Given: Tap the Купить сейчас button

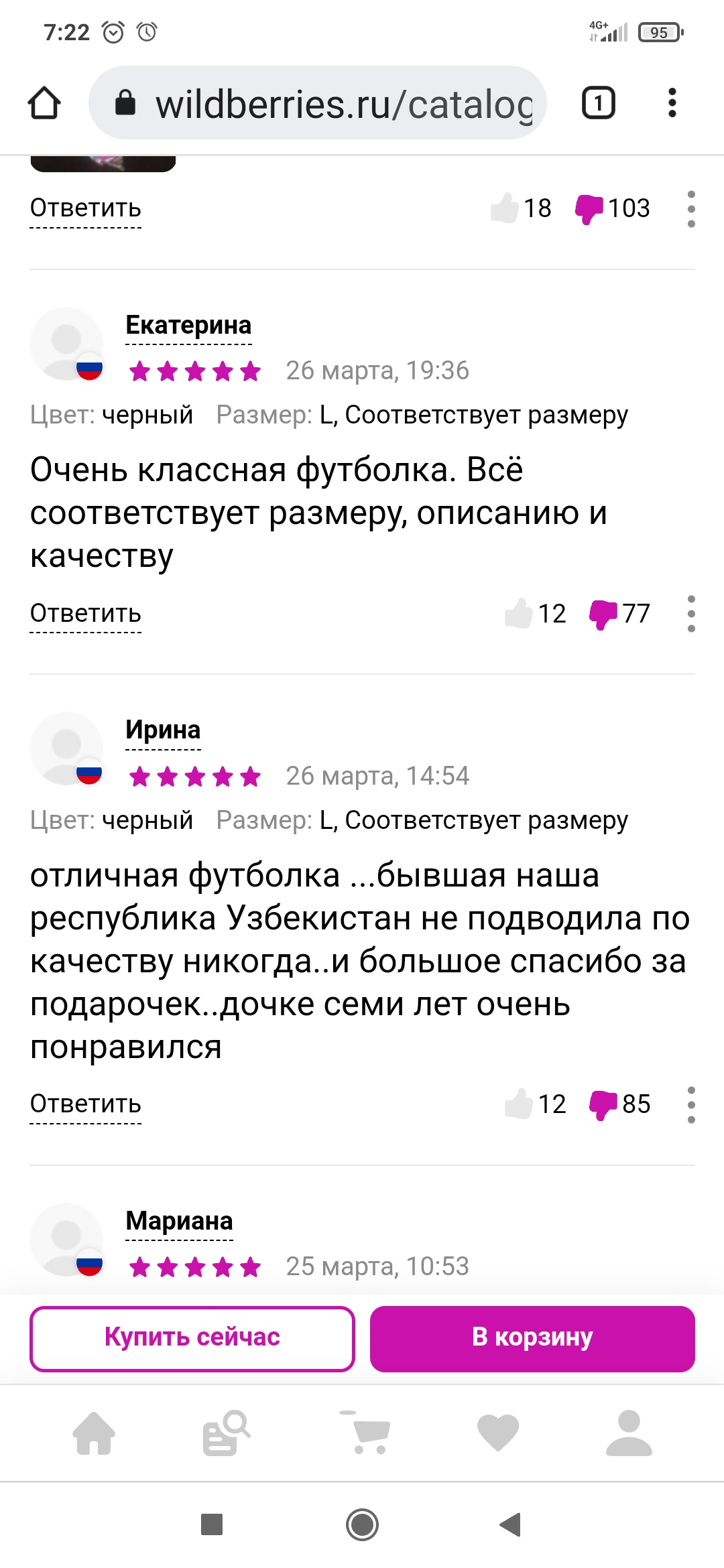Looking at the screenshot, I should click(x=192, y=1337).
